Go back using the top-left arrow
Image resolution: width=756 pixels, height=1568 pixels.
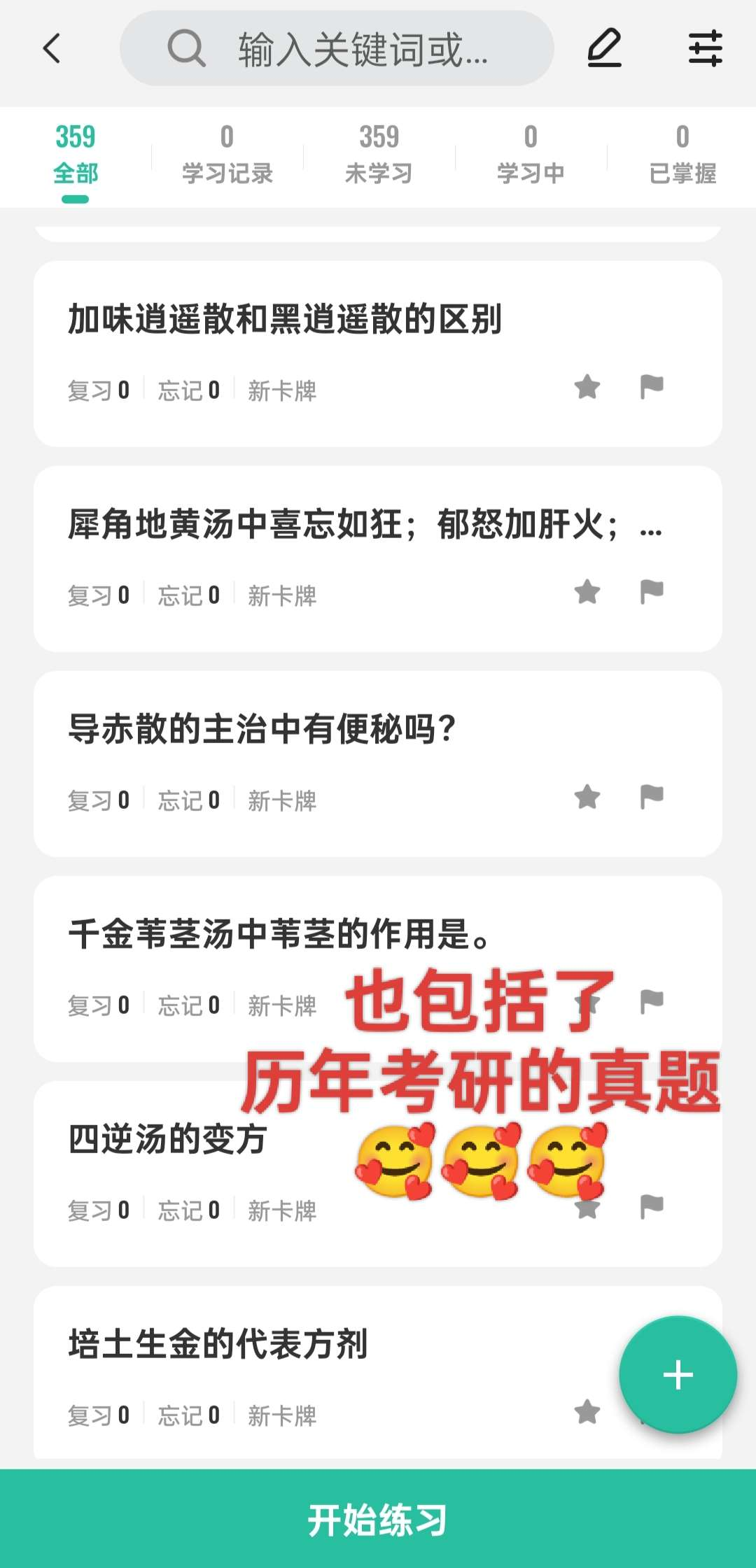point(52,48)
